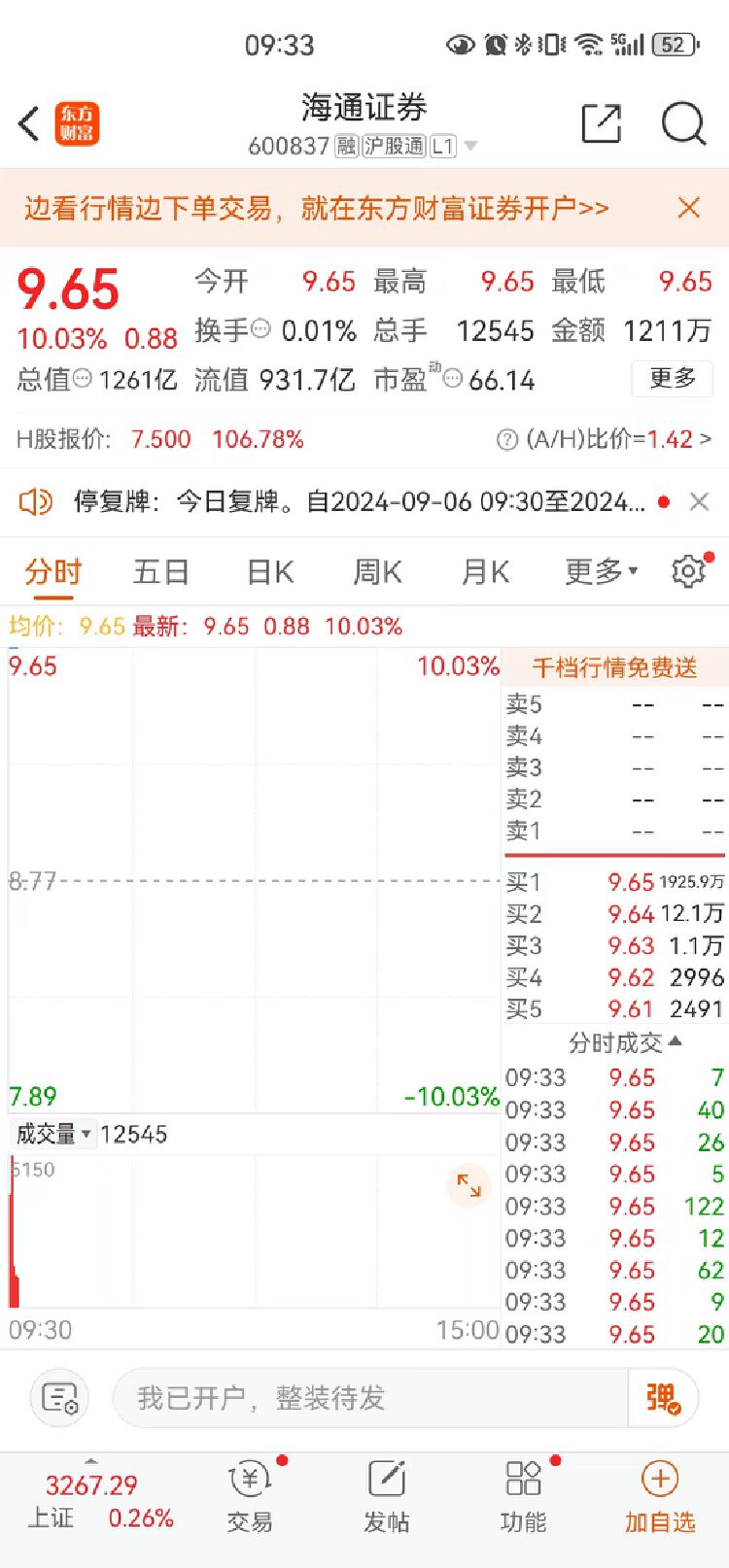Open the A/H比价 details
This screenshot has height=1568, width=729.
pos(605,439)
